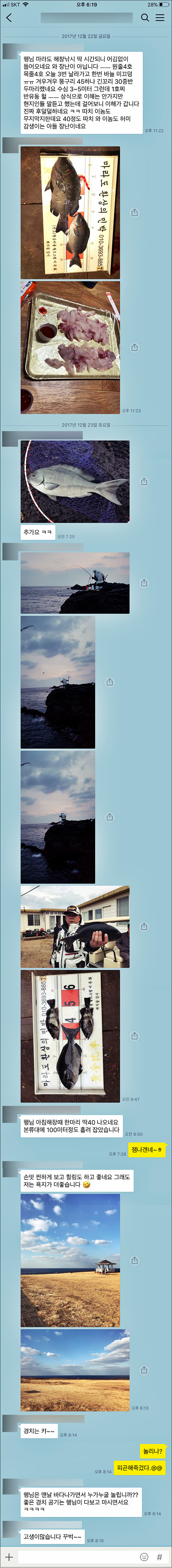Open the photo of two fish on ruler board
Viewport: 172px width, 1568px height.
[70, 212]
